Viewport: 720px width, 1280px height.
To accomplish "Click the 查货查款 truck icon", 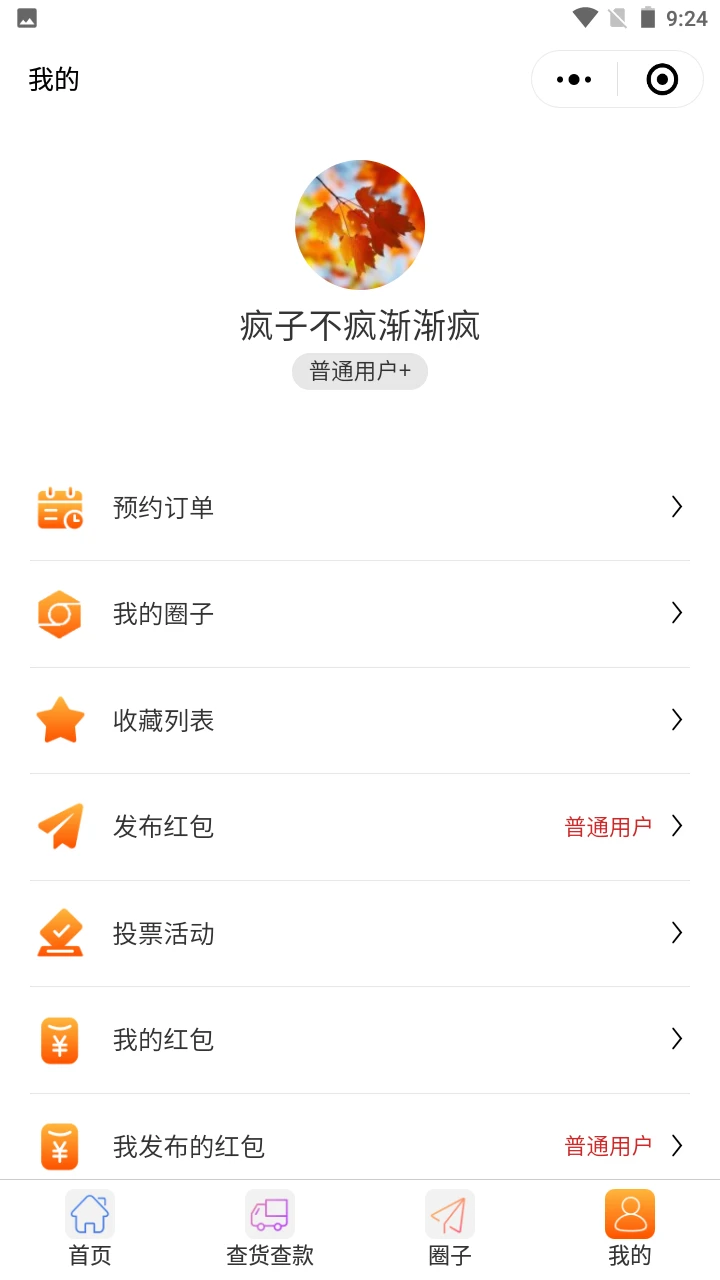I will coord(270,1213).
